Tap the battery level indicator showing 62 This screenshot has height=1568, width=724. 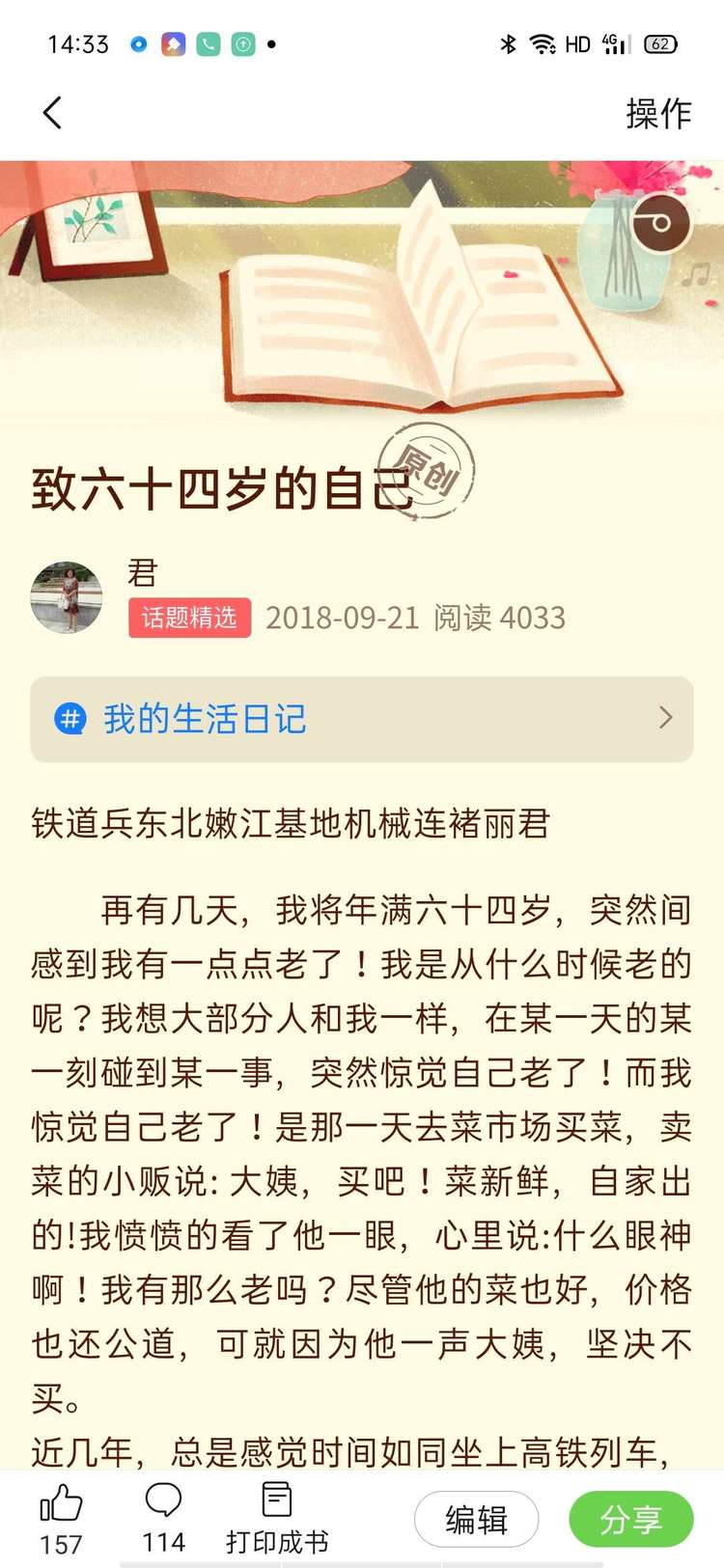click(x=660, y=43)
